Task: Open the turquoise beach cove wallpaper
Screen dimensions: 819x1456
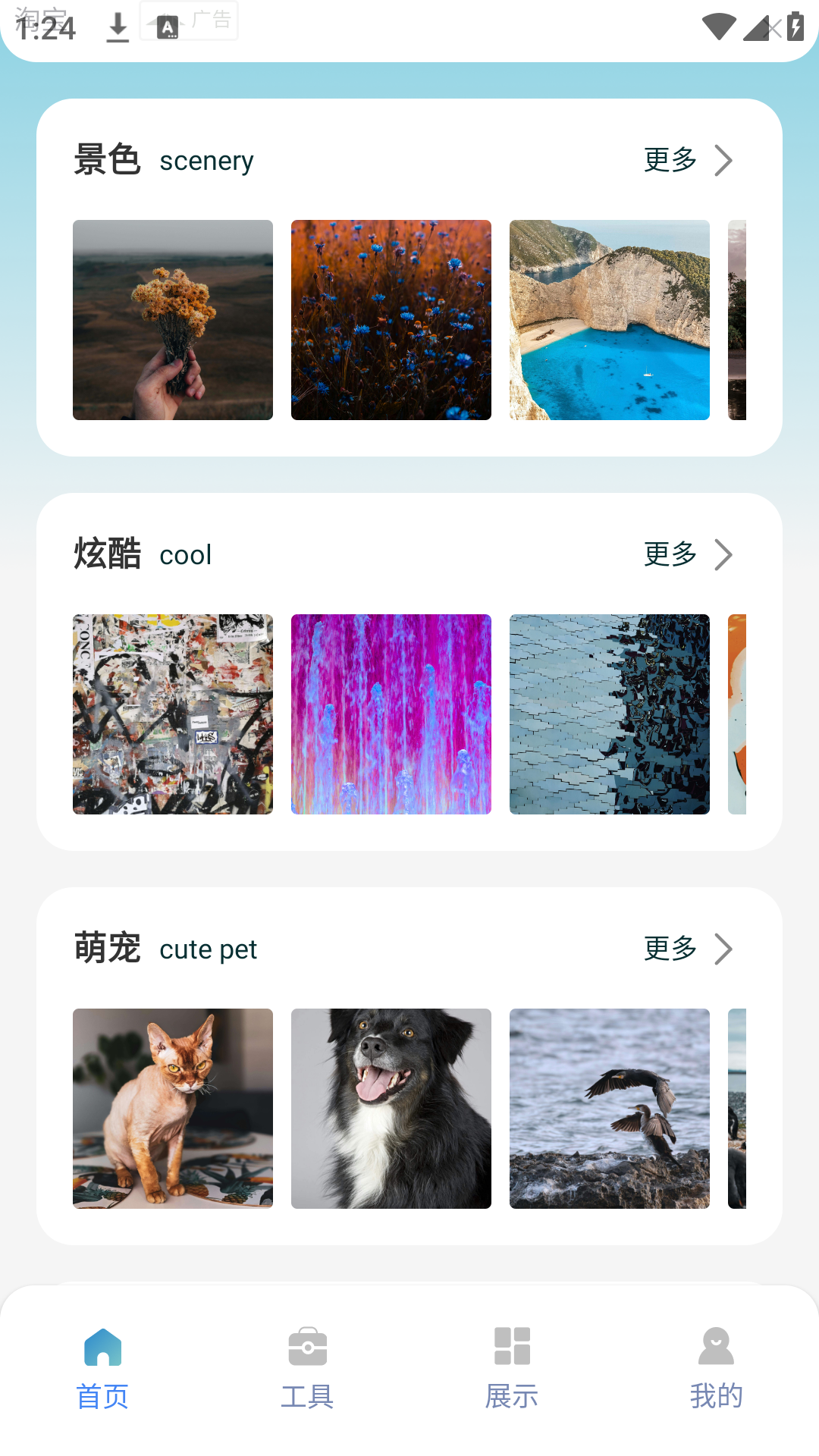Action: point(610,320)
